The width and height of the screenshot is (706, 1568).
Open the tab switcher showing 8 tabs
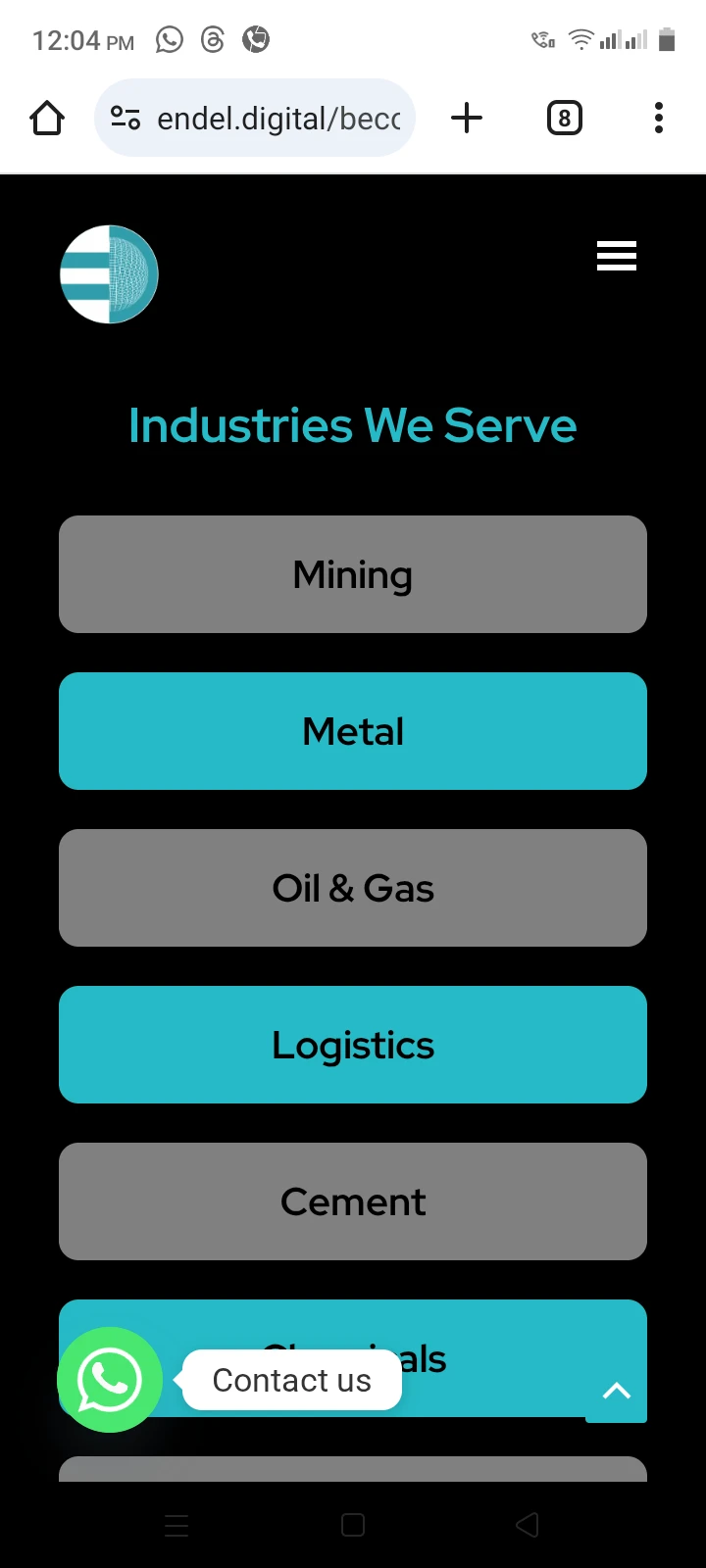coord(564,119)
